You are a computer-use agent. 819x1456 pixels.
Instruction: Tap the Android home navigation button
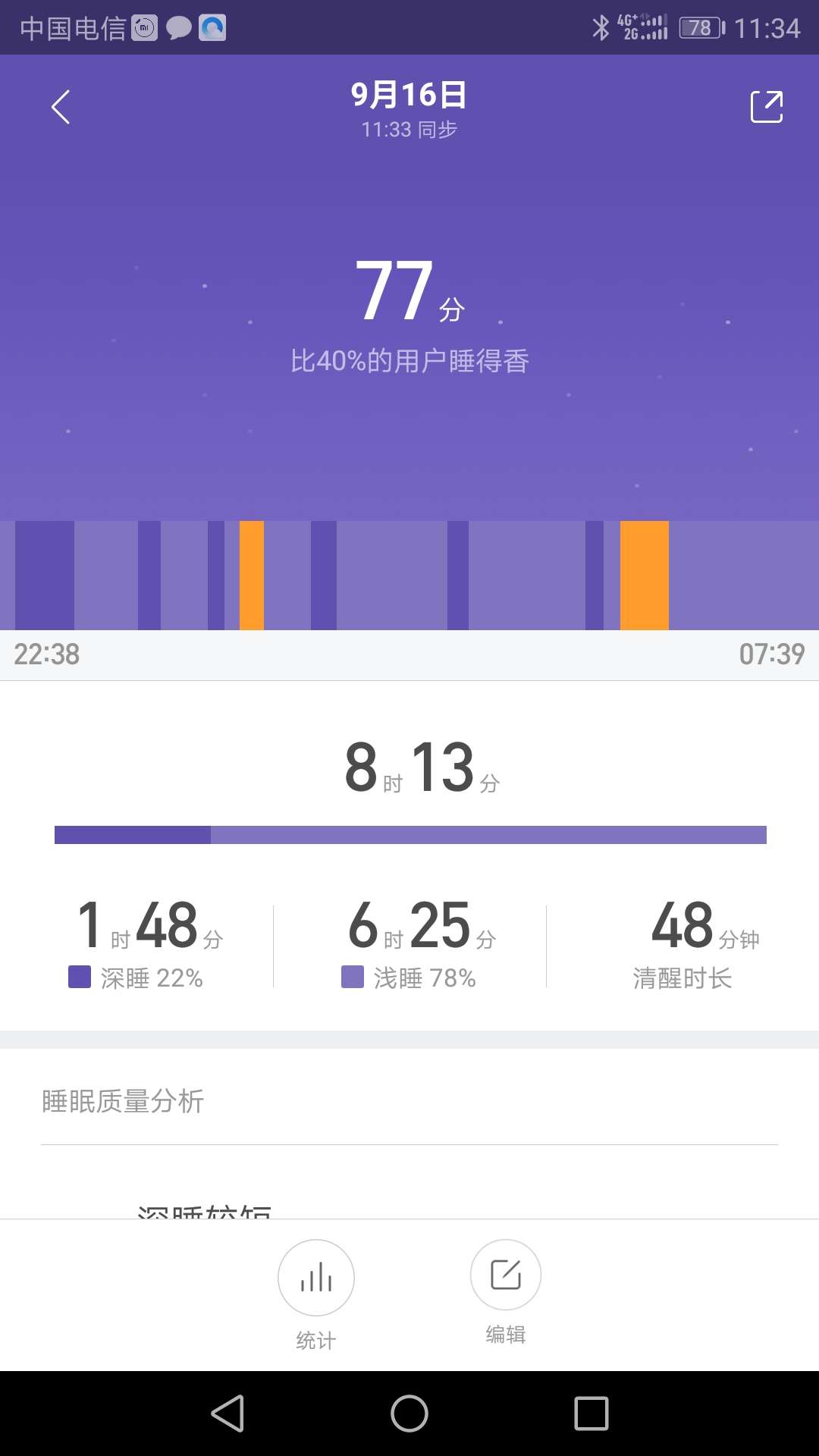[409, 1412]
